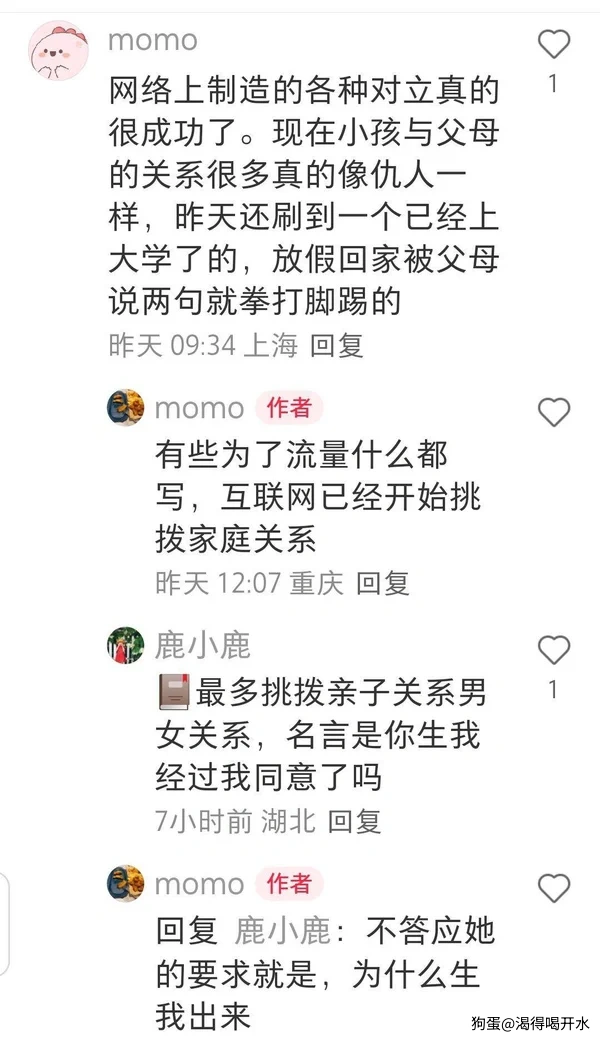Like the author's reply to 鹿小鹿

[x=553, y=887]
